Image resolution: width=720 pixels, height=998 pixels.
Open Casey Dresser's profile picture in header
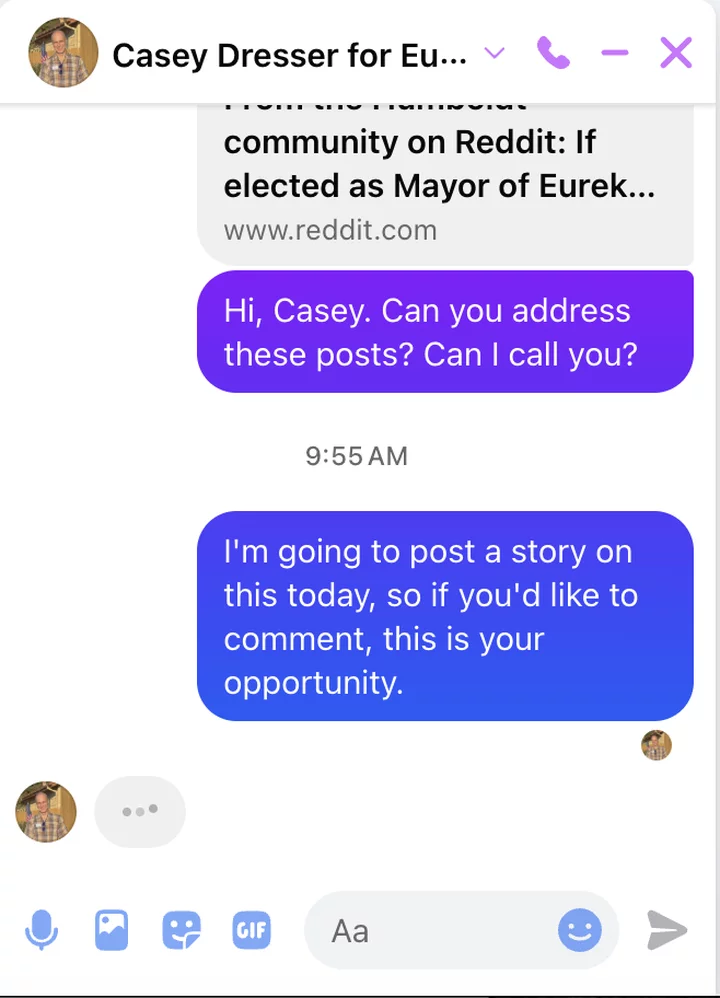(x=63, y=52)
